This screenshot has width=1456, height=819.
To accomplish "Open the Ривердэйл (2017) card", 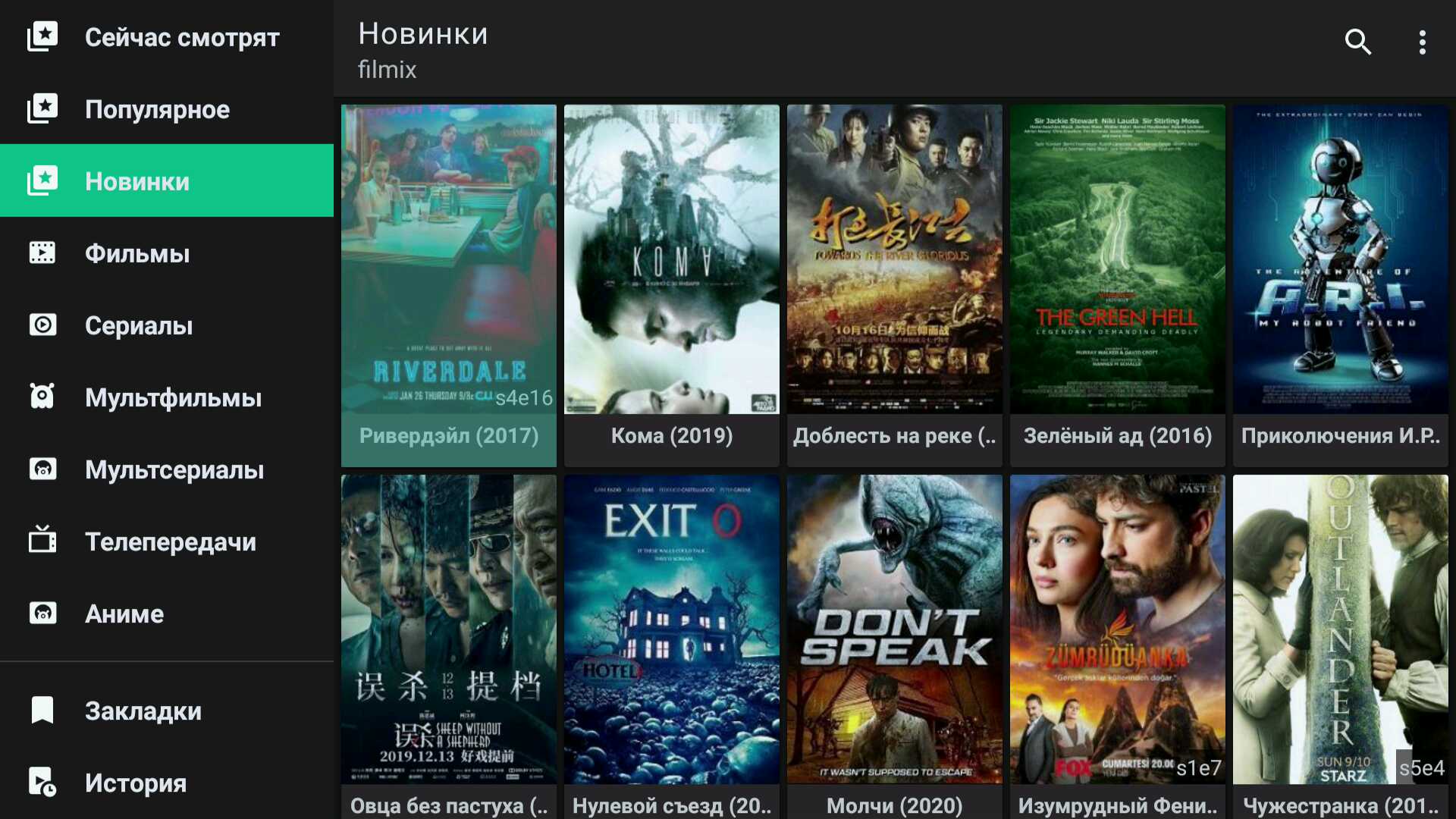I will coord(449,285).
